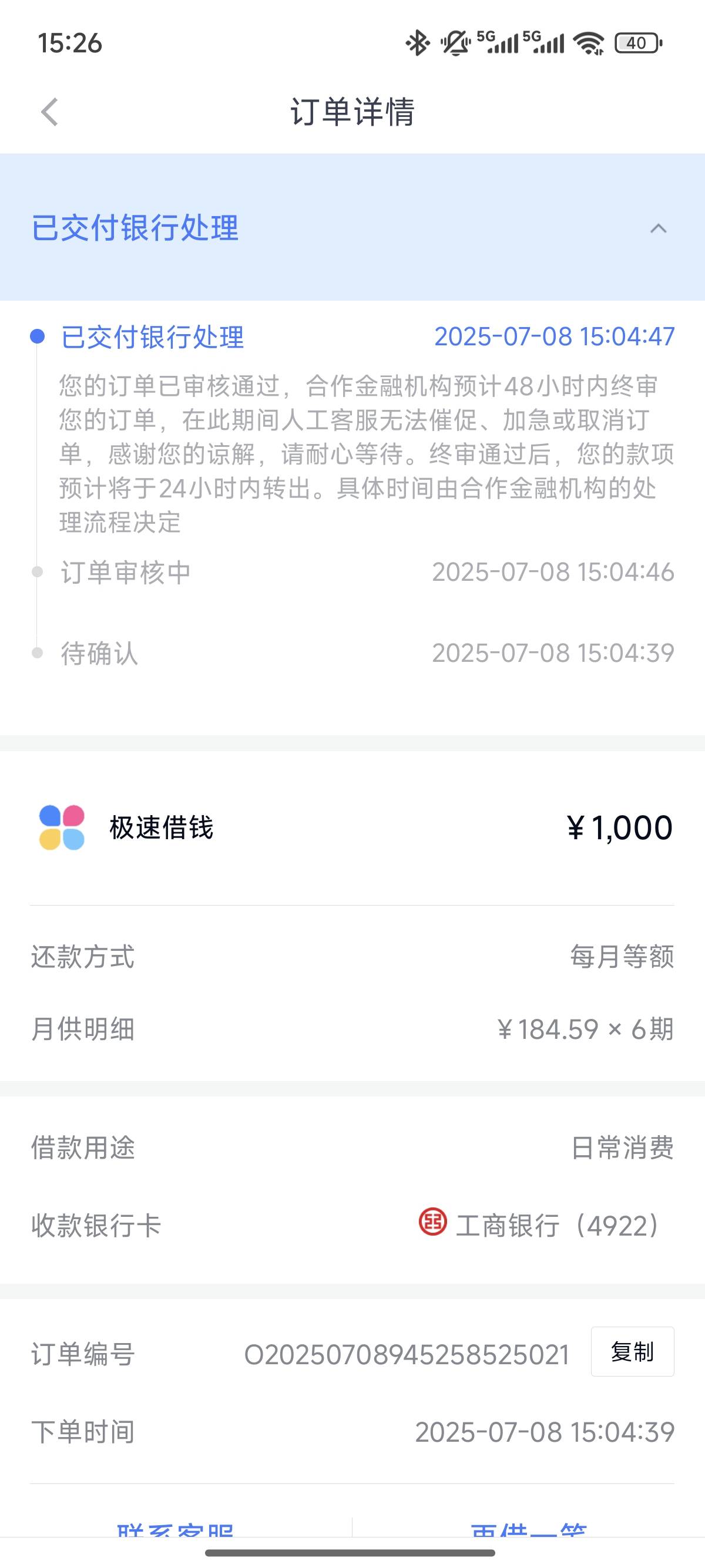
Task: Collapse the 已交付银行处理 status timeline
Action: pos(658,228)
